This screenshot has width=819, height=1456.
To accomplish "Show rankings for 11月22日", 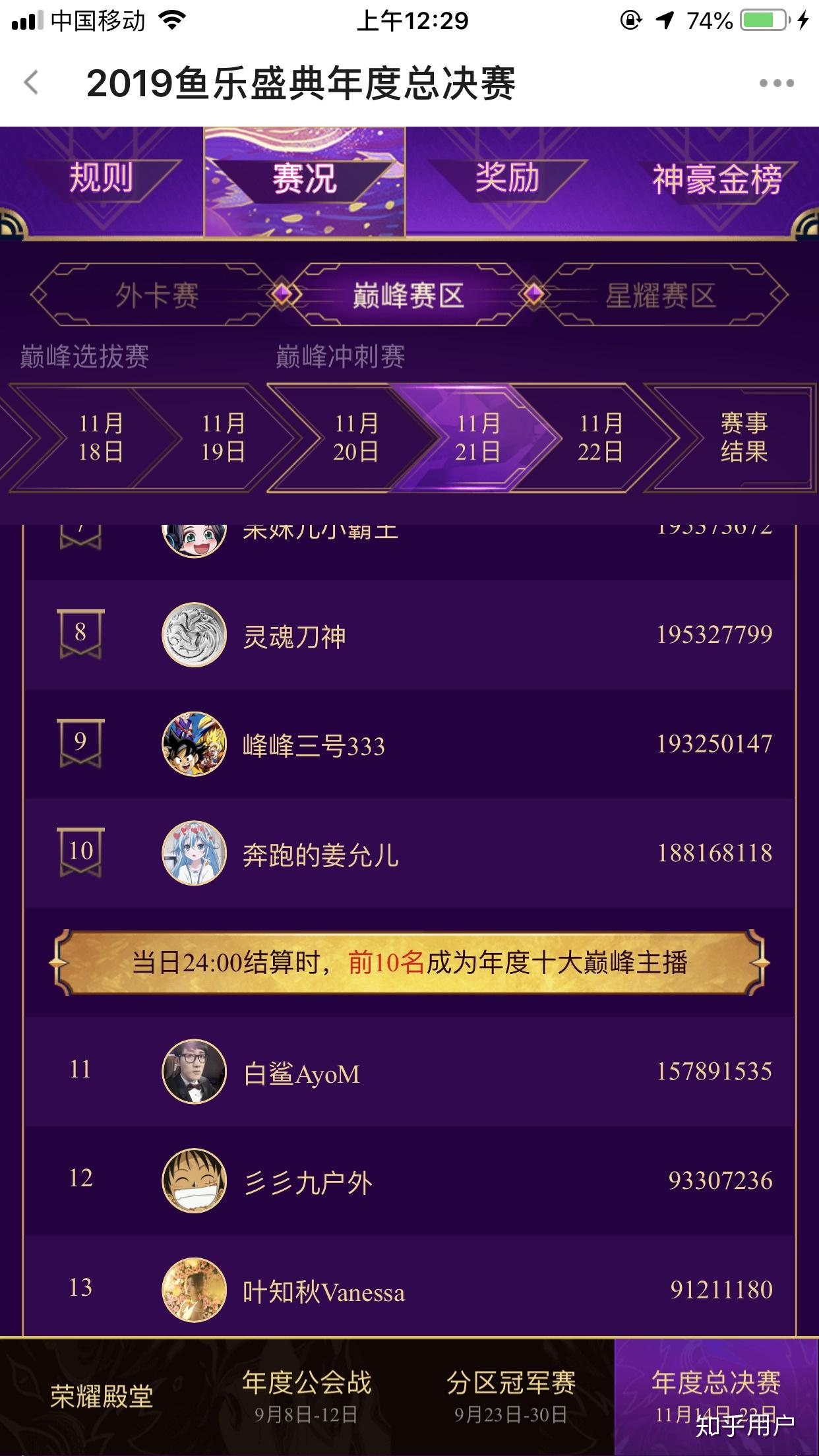I will click(x=600, y=438).
